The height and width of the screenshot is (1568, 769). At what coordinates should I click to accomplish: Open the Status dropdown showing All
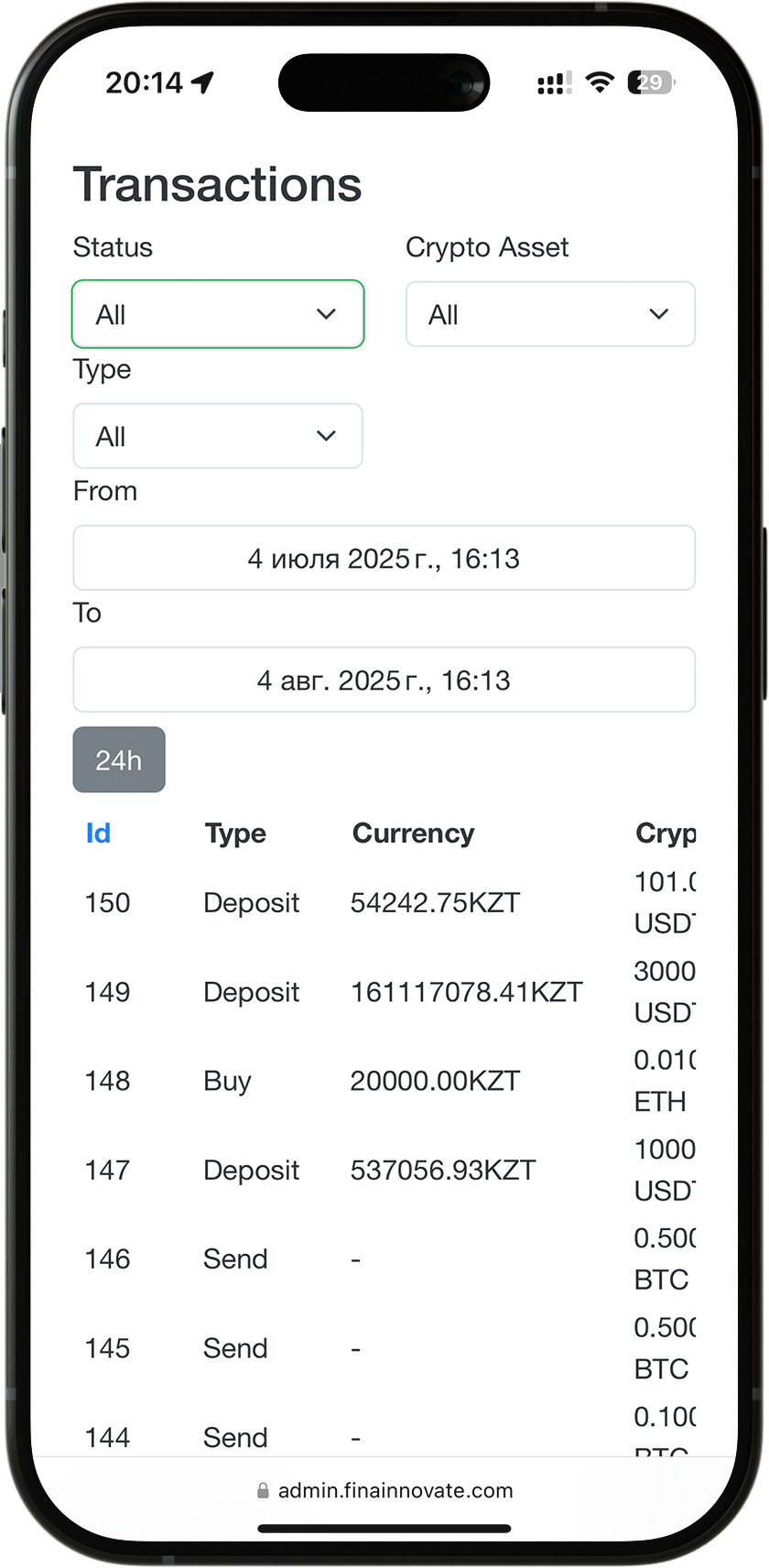point(218,314)
